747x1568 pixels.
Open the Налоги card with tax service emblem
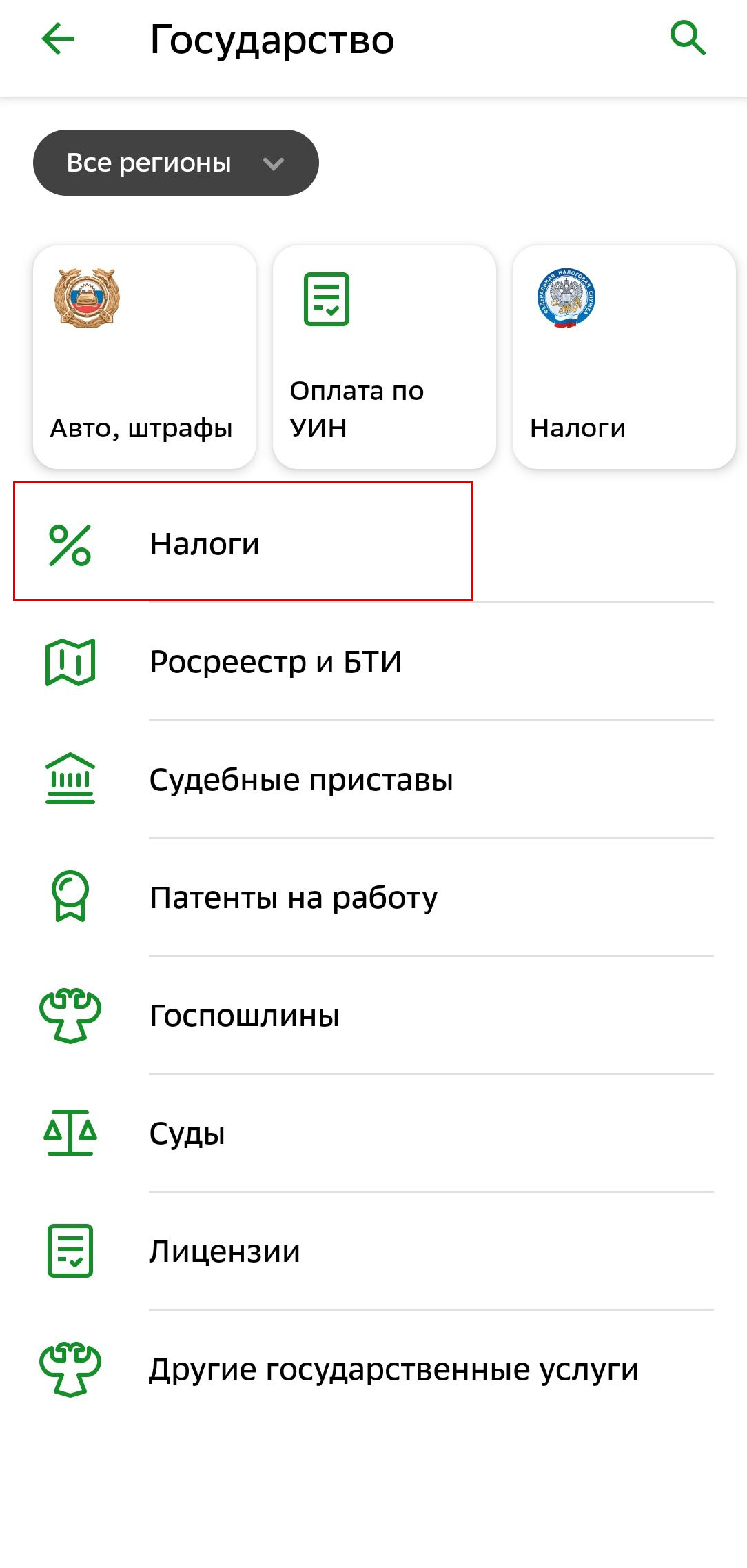[624, 357]
